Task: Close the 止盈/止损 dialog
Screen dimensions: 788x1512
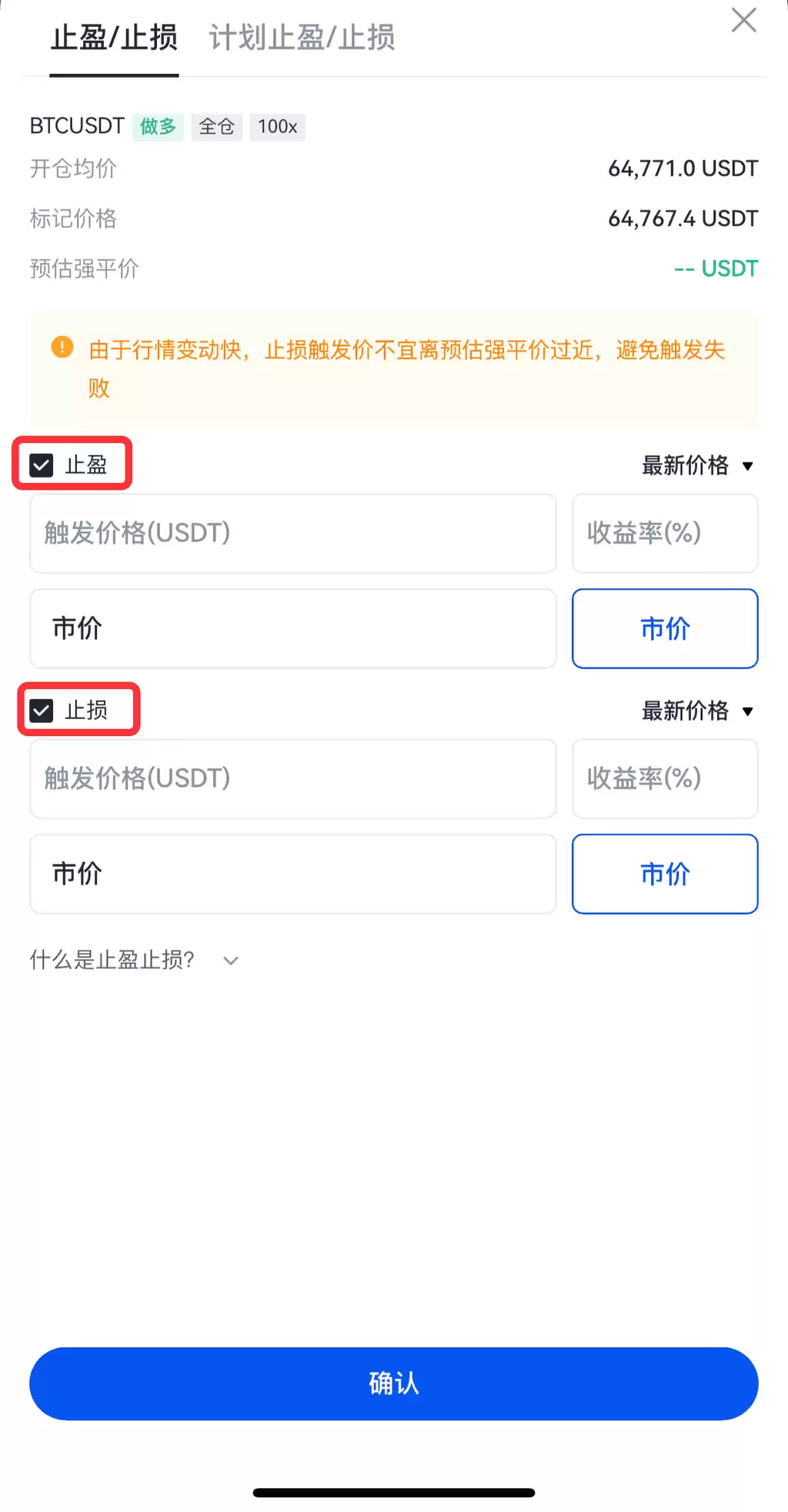Action: [743, 21]
